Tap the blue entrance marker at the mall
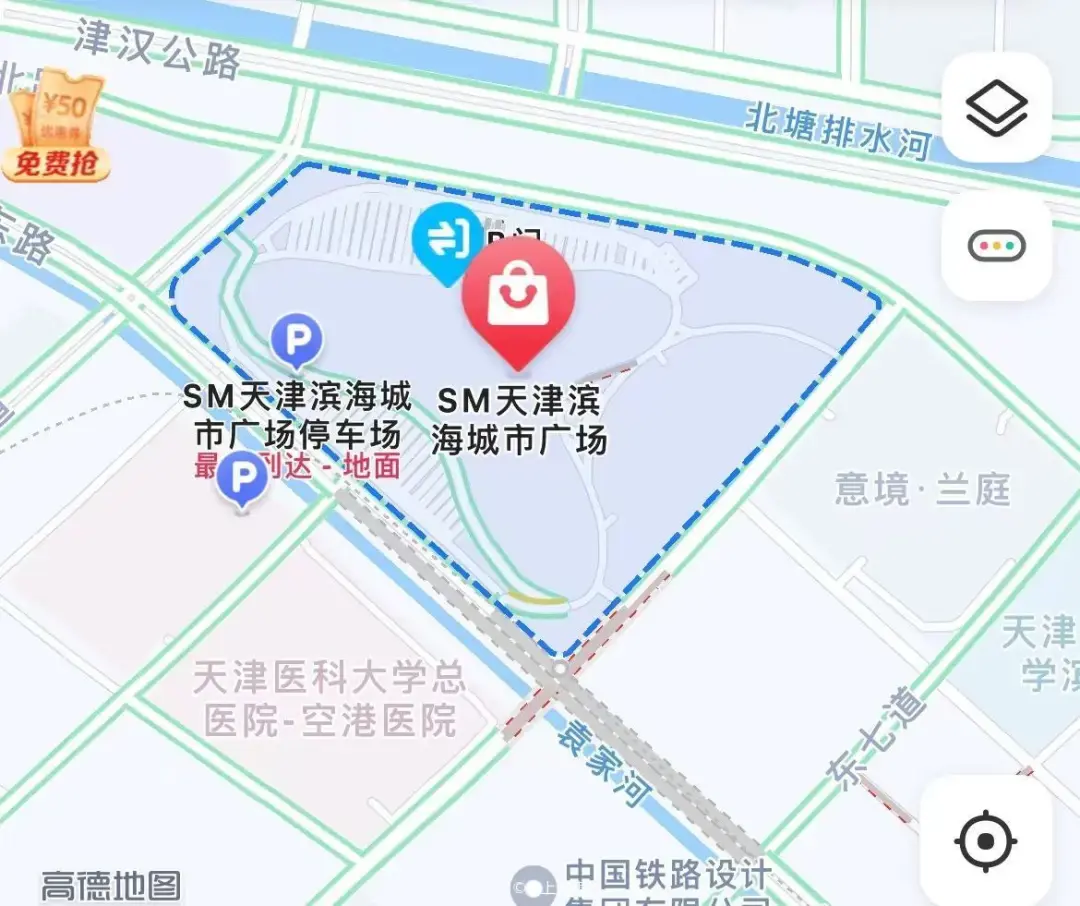Viewport: 1080px width, 906px height. tap(447, 240)
